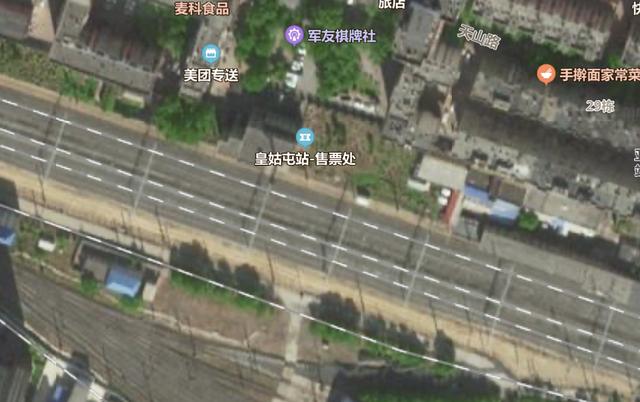Tap the 皇姑屯站-售票处 station marker
This screenshot has width=640, height=402.
pyautogui.click(x=304, y=137)
